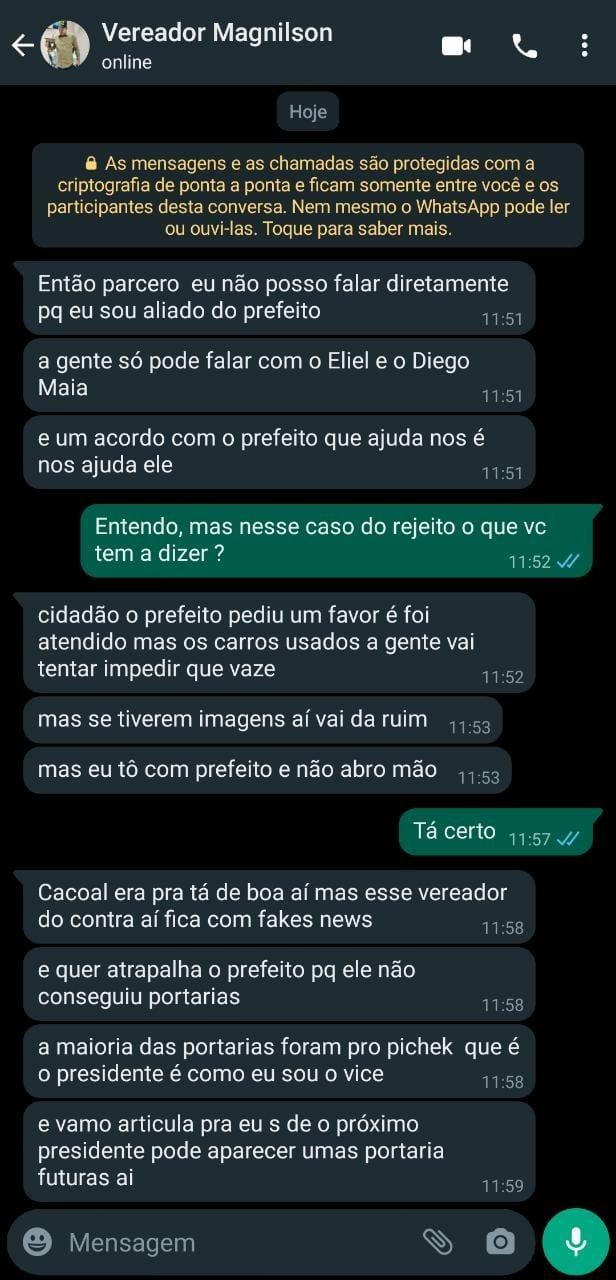Attach a file with the paperclip
The height and width of the screenshot is (1280, 616).
[x=437, y=1242]
